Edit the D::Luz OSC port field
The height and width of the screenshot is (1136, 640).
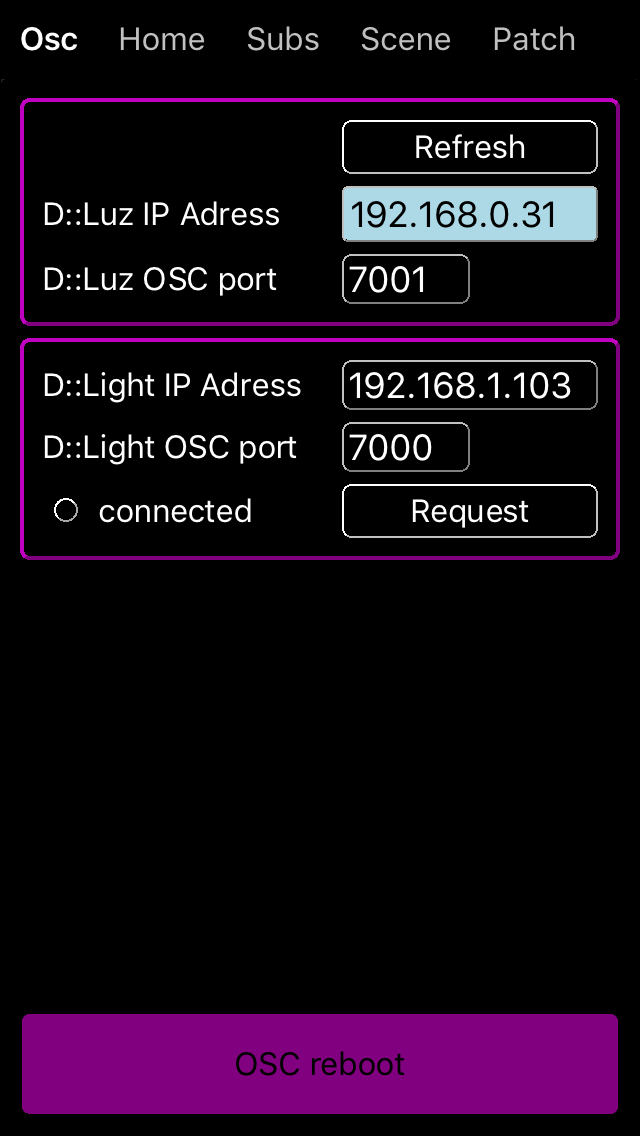click(x=405, y=279)
